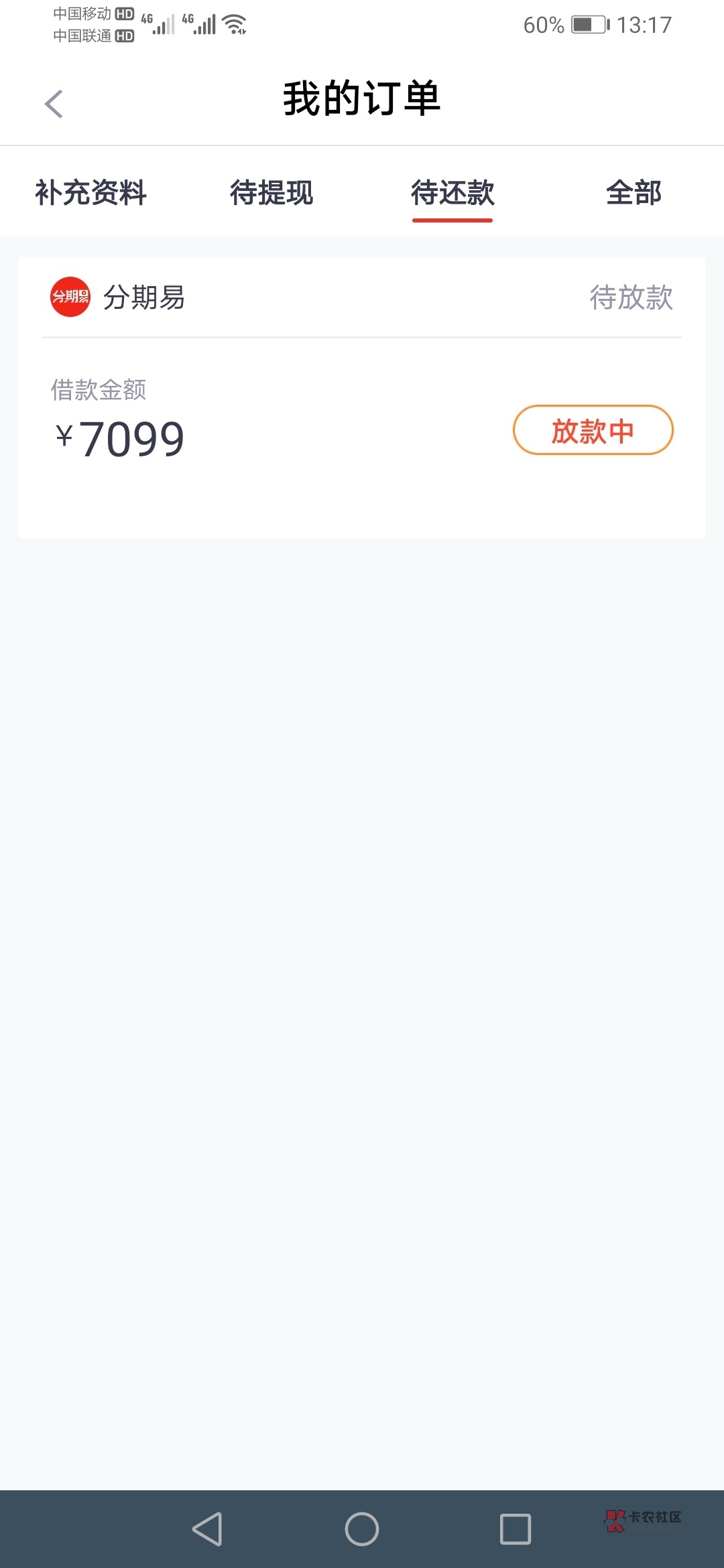This screenshot has height=1568, width=724.
Task: Switch to the 待提现 tab
Action: [271, 193]
